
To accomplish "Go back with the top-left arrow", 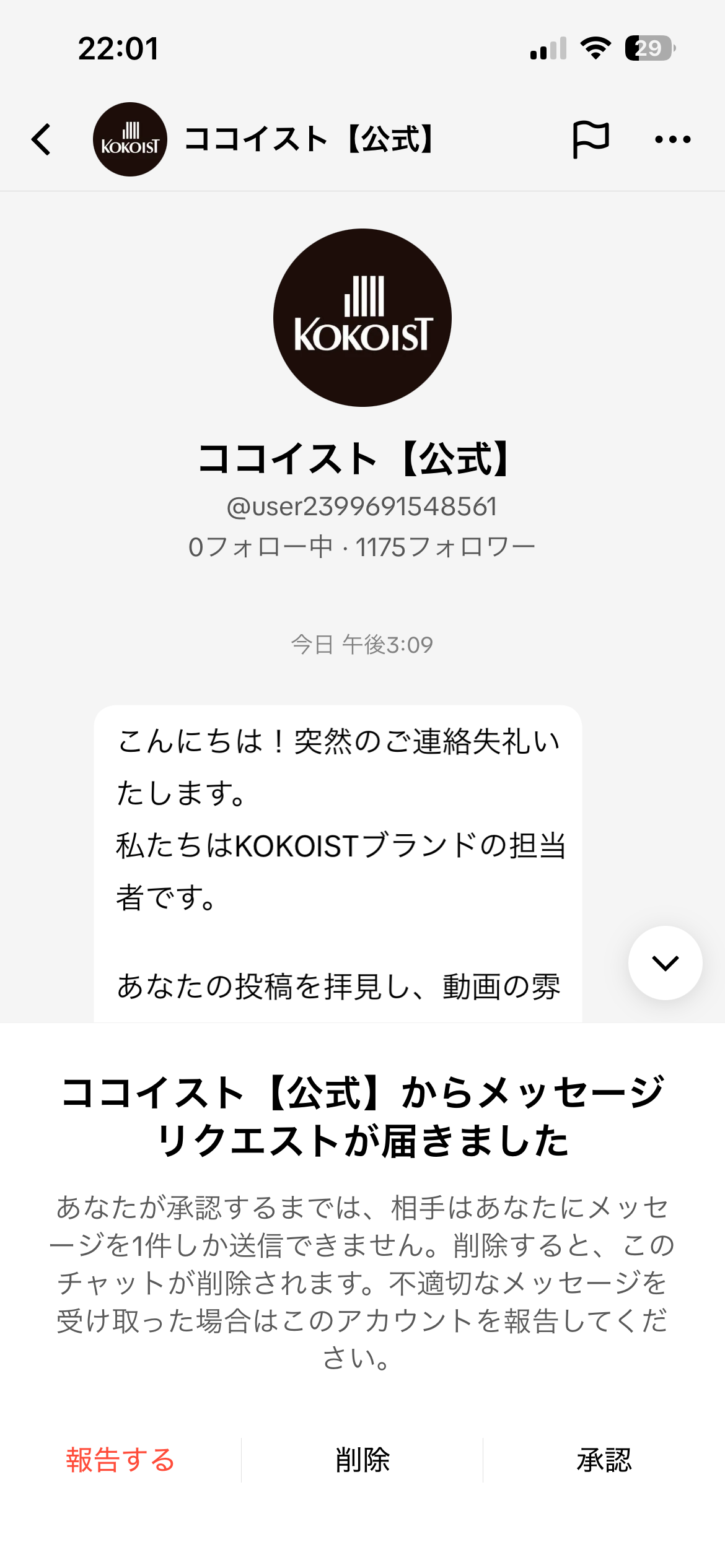I will point(42,139).
